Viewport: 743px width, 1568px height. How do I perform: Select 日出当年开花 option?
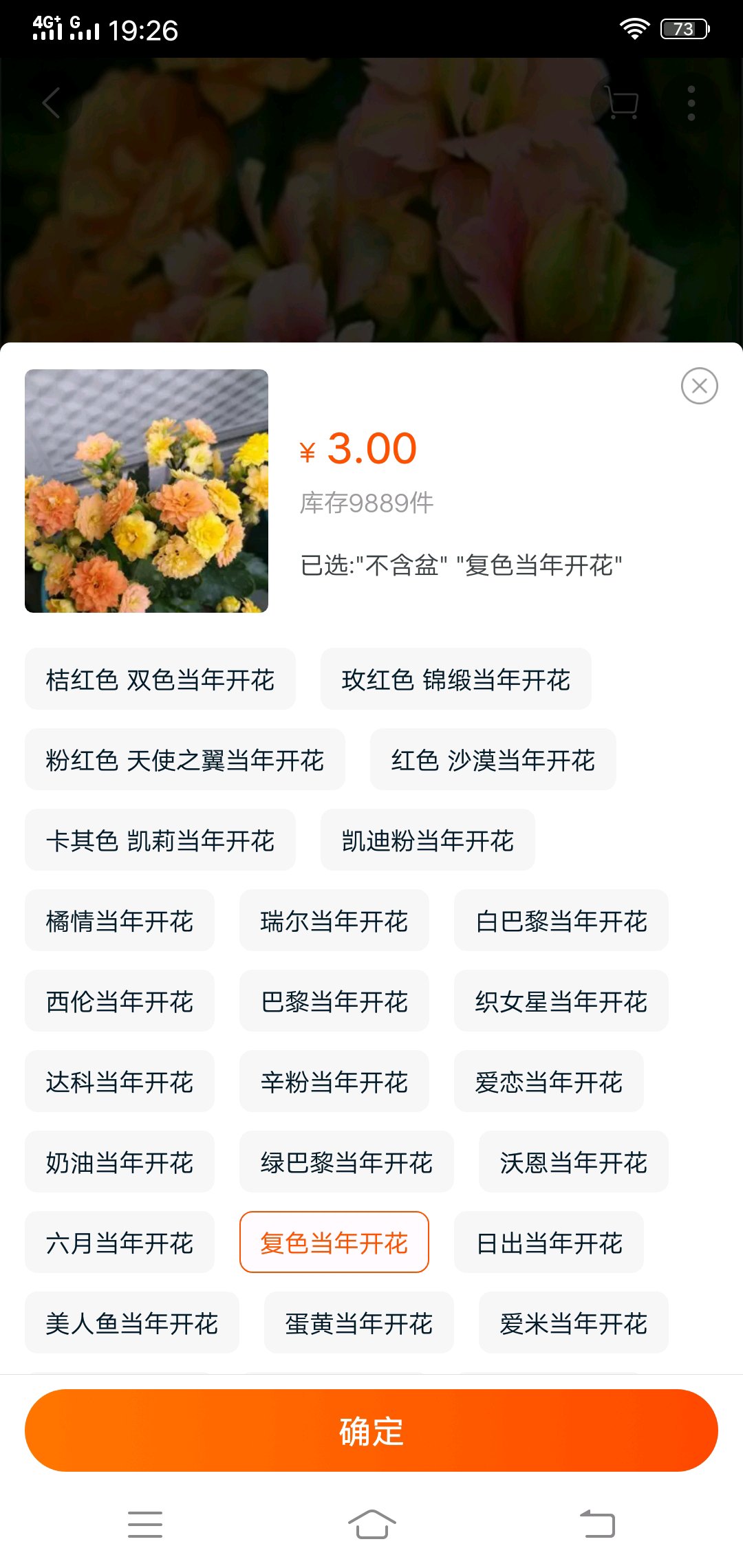click(x=549, y=1243)
